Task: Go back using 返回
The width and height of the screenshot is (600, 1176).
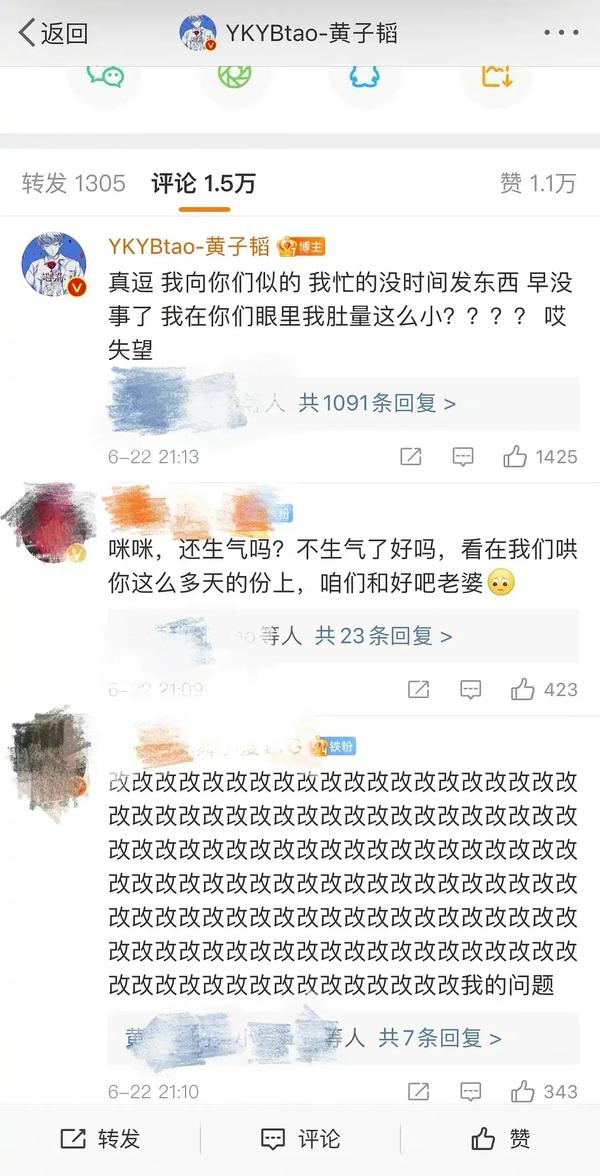Action: (x=53, y=33)
